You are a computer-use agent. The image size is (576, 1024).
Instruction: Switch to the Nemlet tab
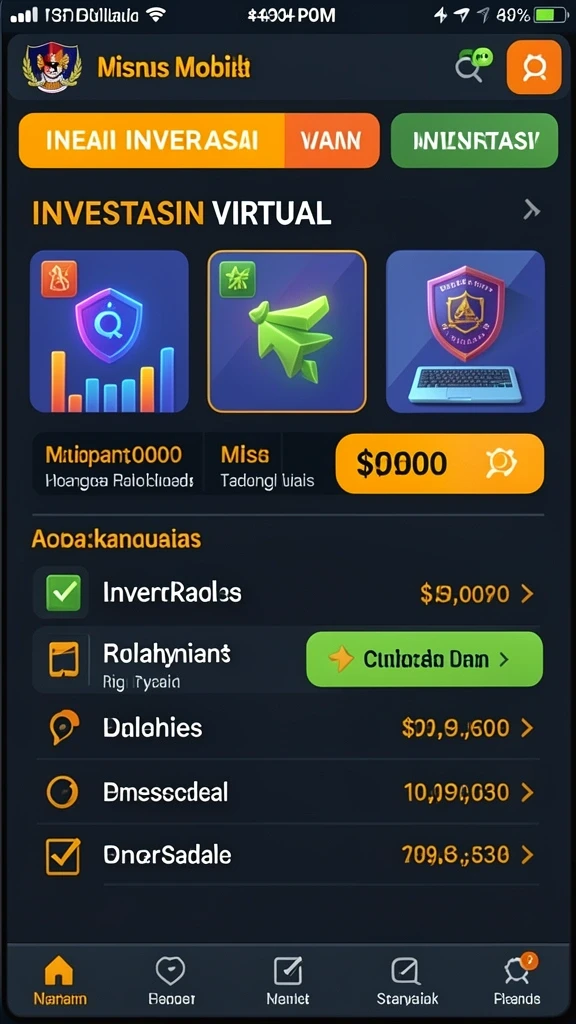point(288,980)
